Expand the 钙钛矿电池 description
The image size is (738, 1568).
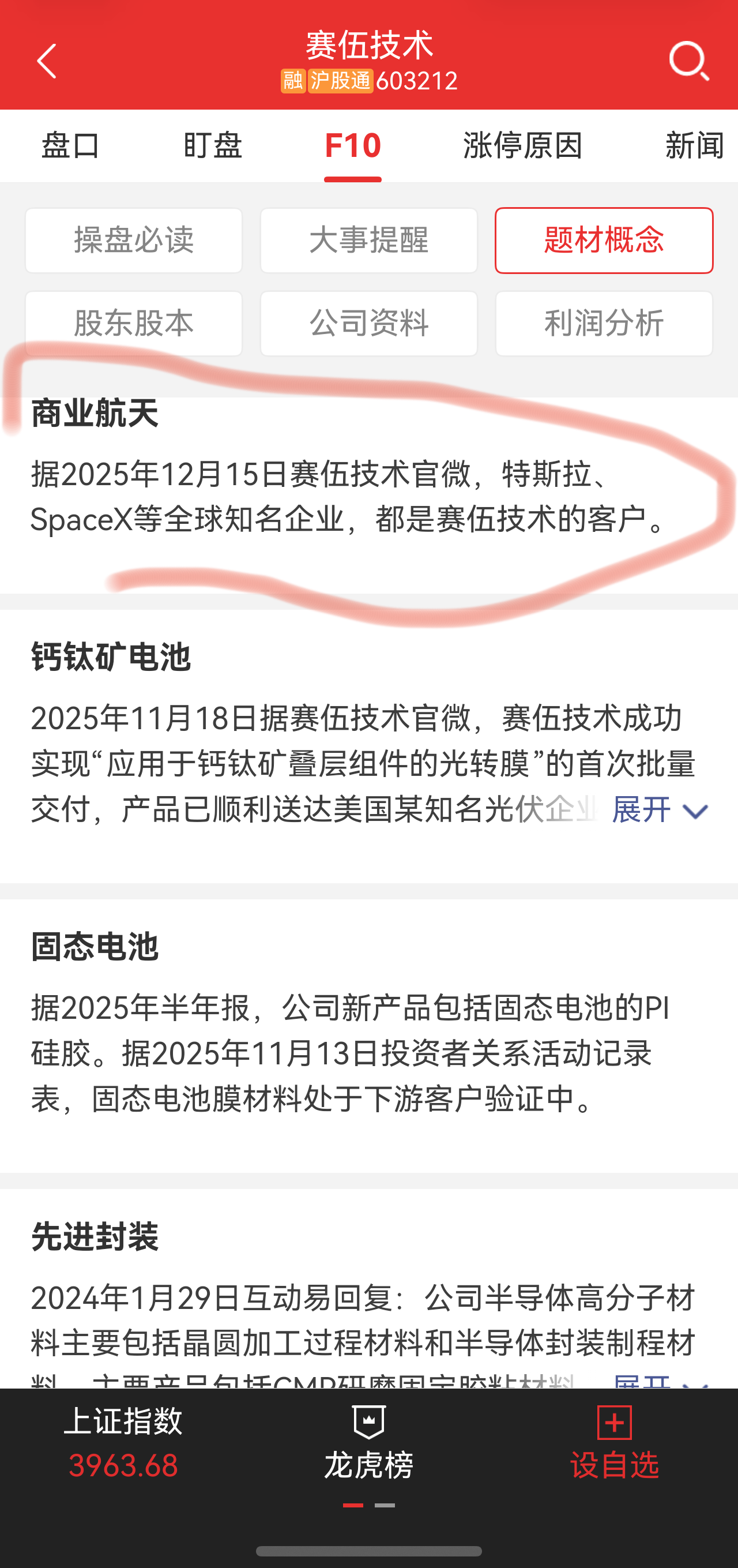(659, 810)
